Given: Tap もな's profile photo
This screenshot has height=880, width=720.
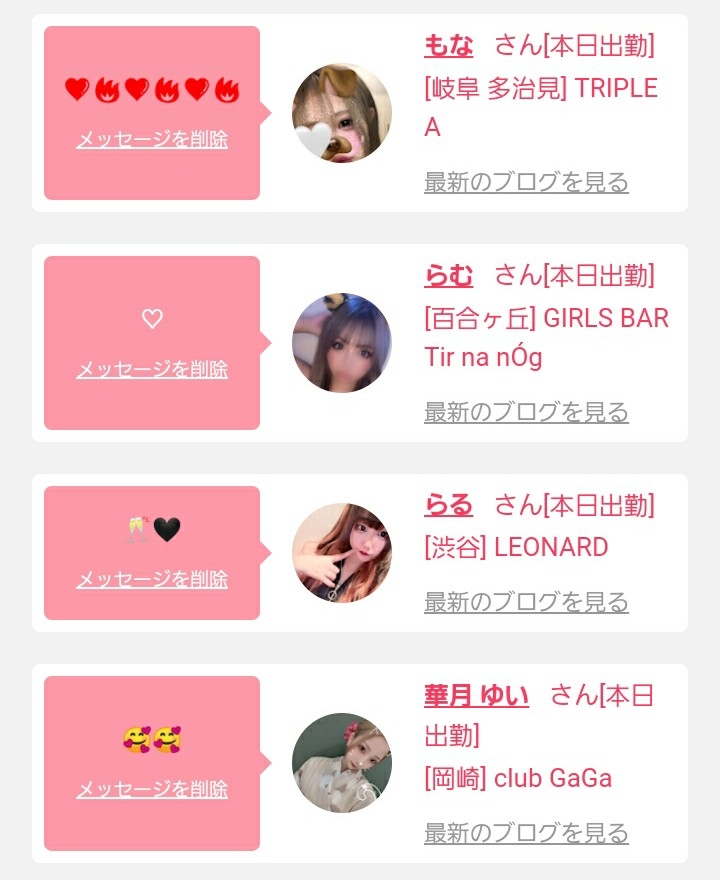Looking at the screenshot, I should (342, 113).
